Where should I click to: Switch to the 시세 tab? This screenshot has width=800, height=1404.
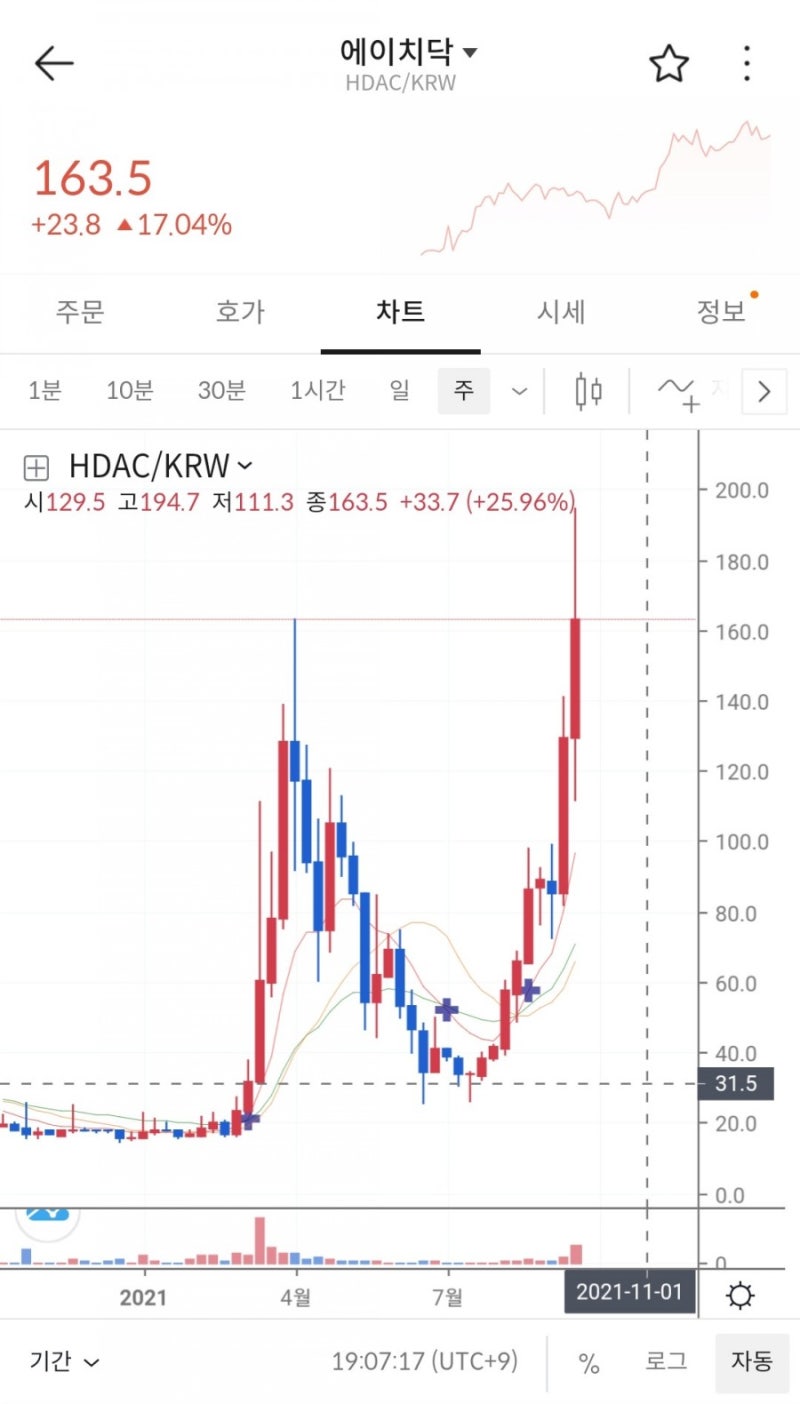[x=560, y=312]
